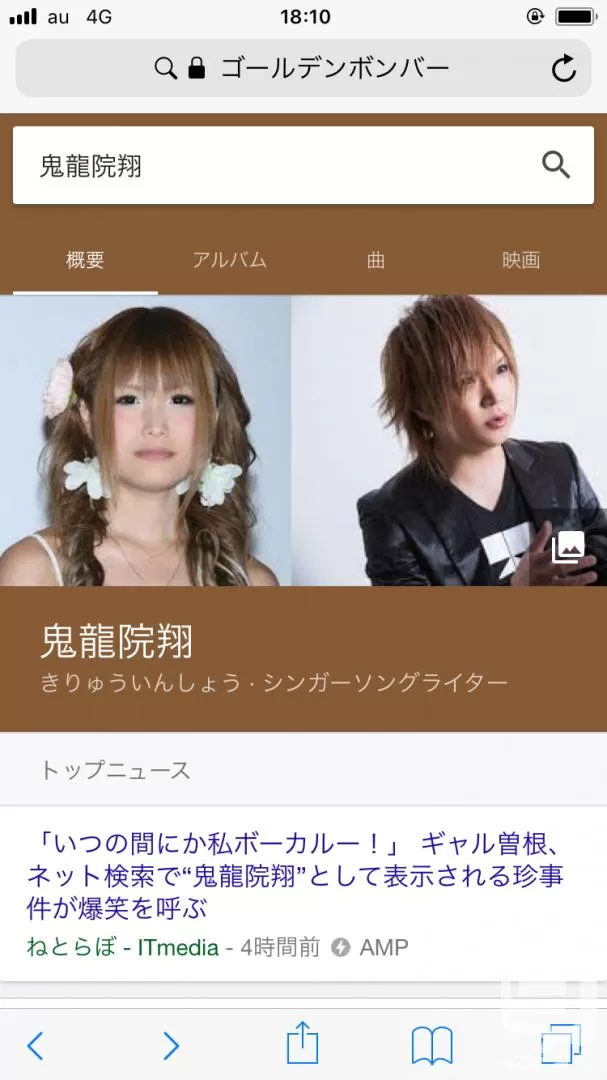607x1080 pixels.
Task: Open the share sheet
Action: tap(302, 1042)
